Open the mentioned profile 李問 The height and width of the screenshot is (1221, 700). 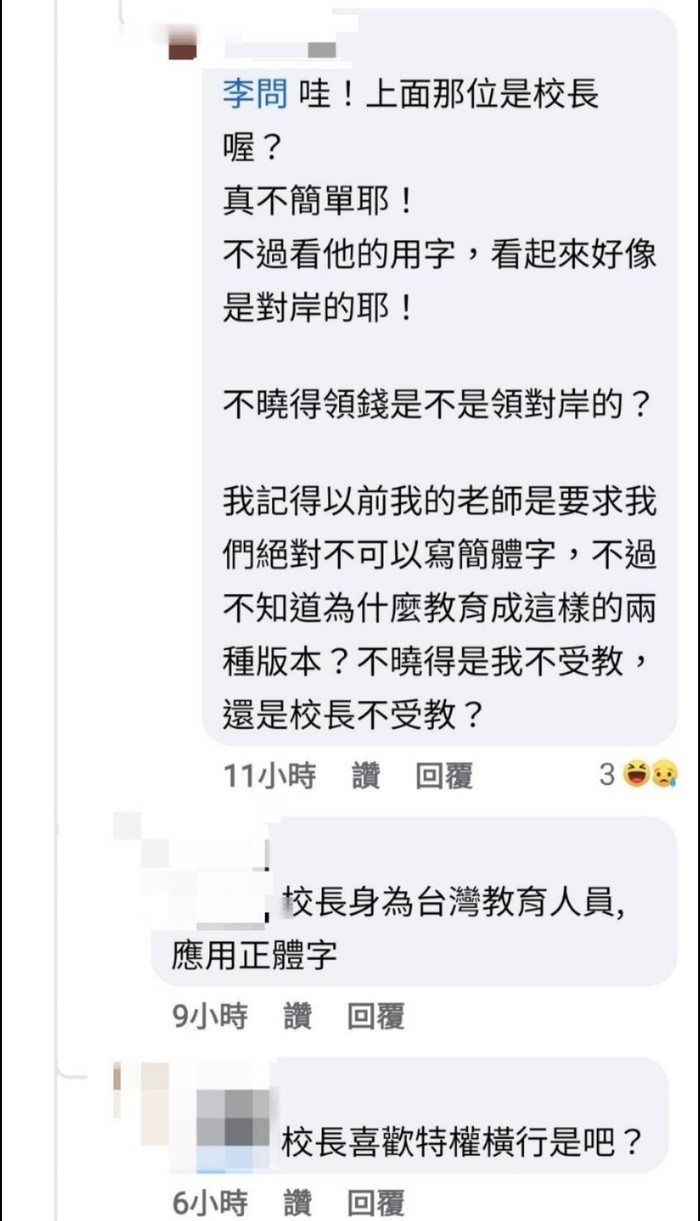(x=256, y=96)
